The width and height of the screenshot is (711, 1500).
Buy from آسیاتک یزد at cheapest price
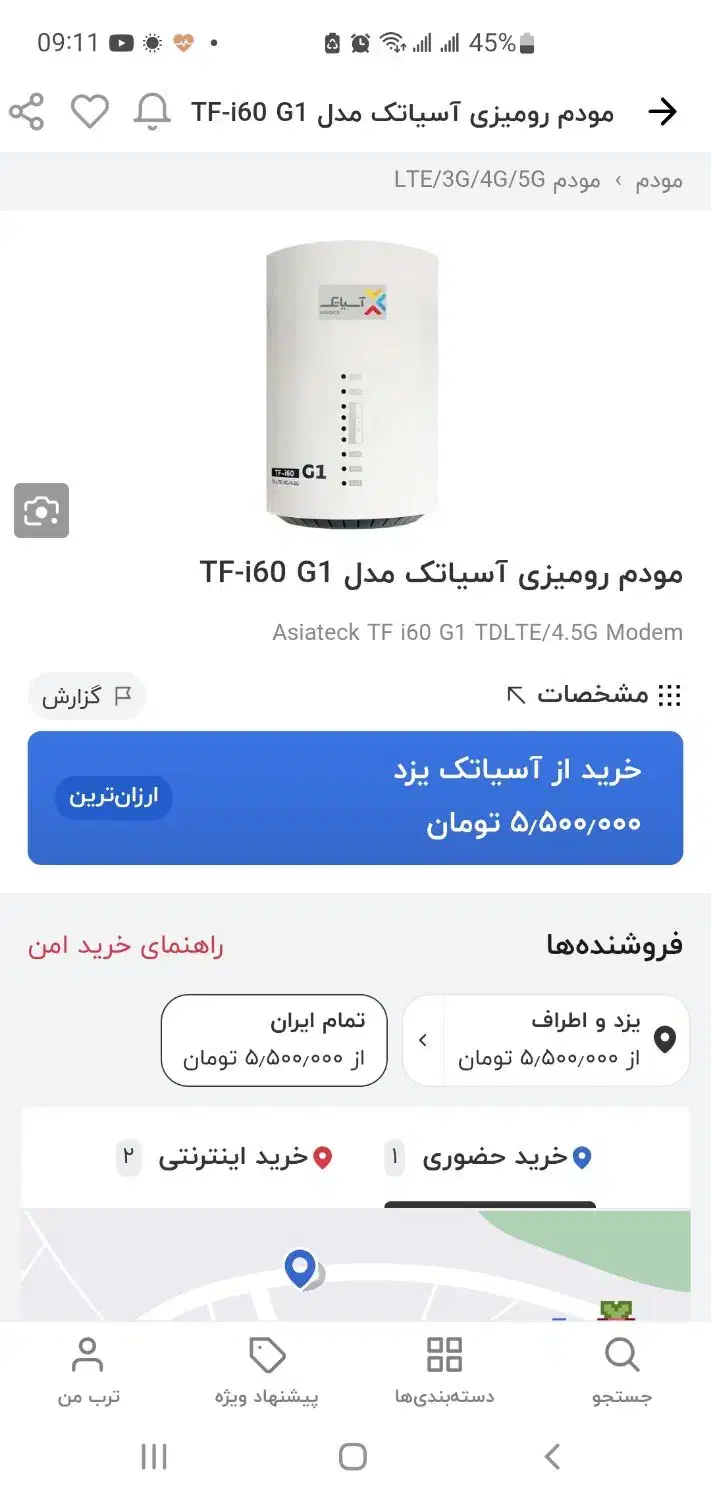pos(355,798)
